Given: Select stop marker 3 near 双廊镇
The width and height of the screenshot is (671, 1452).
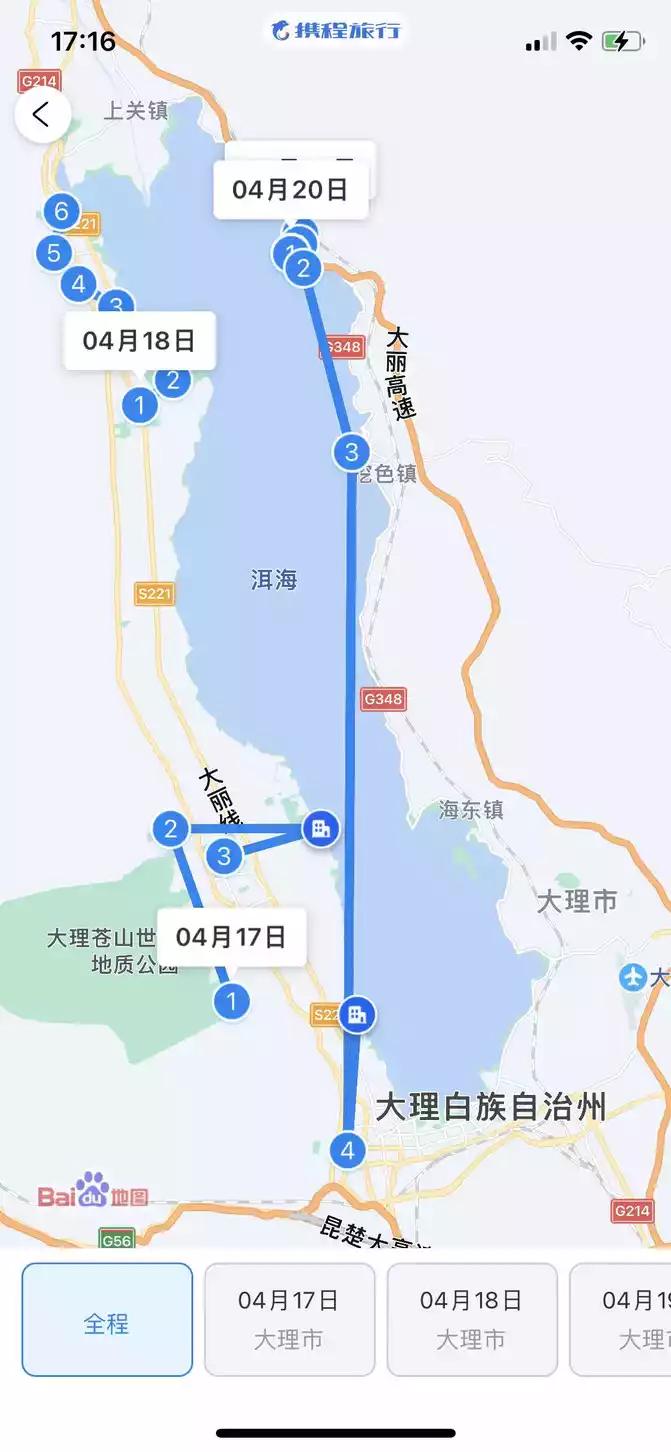Looking at the screenshot, I should [x=351, y=451].
